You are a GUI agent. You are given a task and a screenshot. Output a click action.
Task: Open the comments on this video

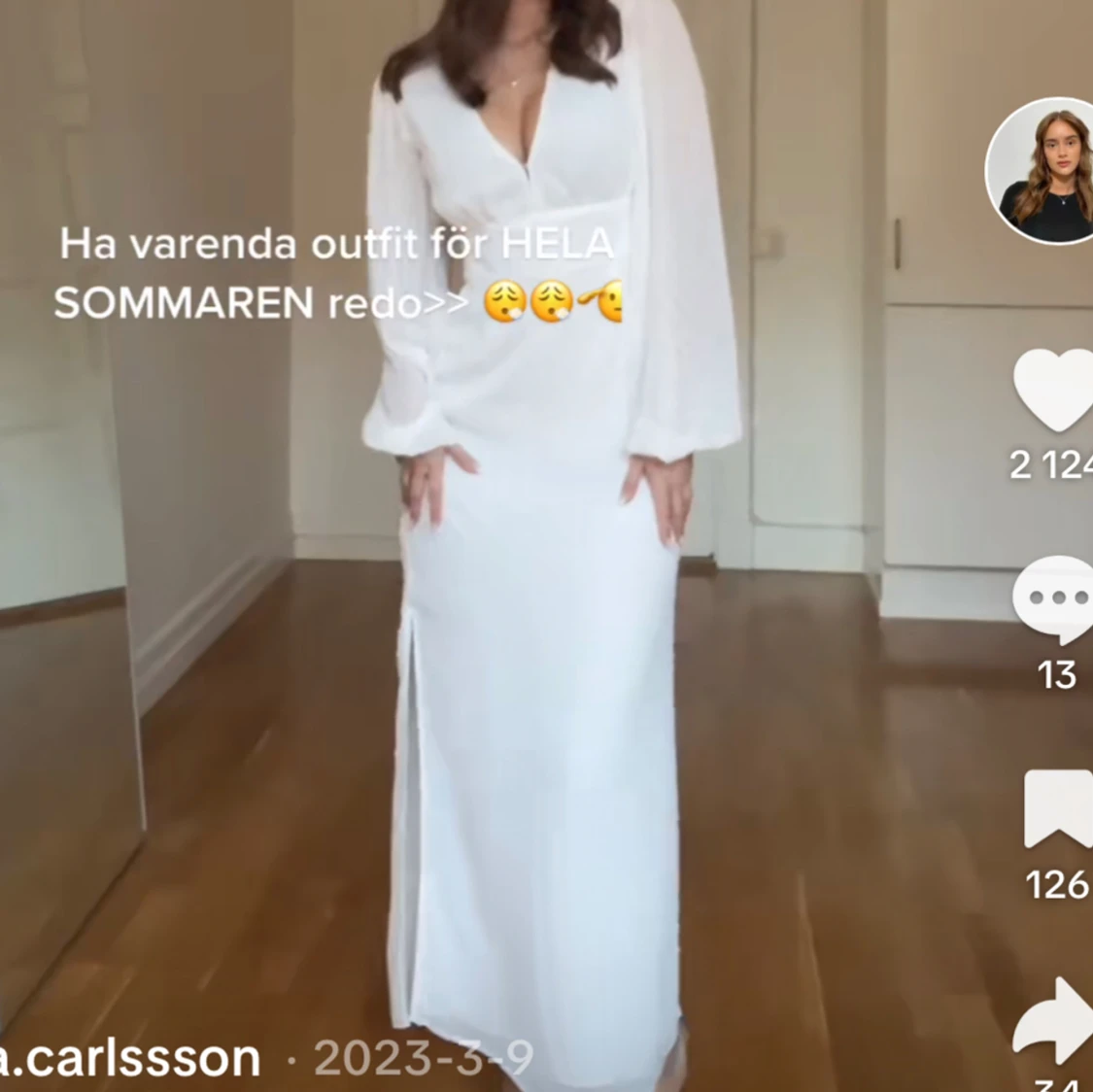[1055, 599]
